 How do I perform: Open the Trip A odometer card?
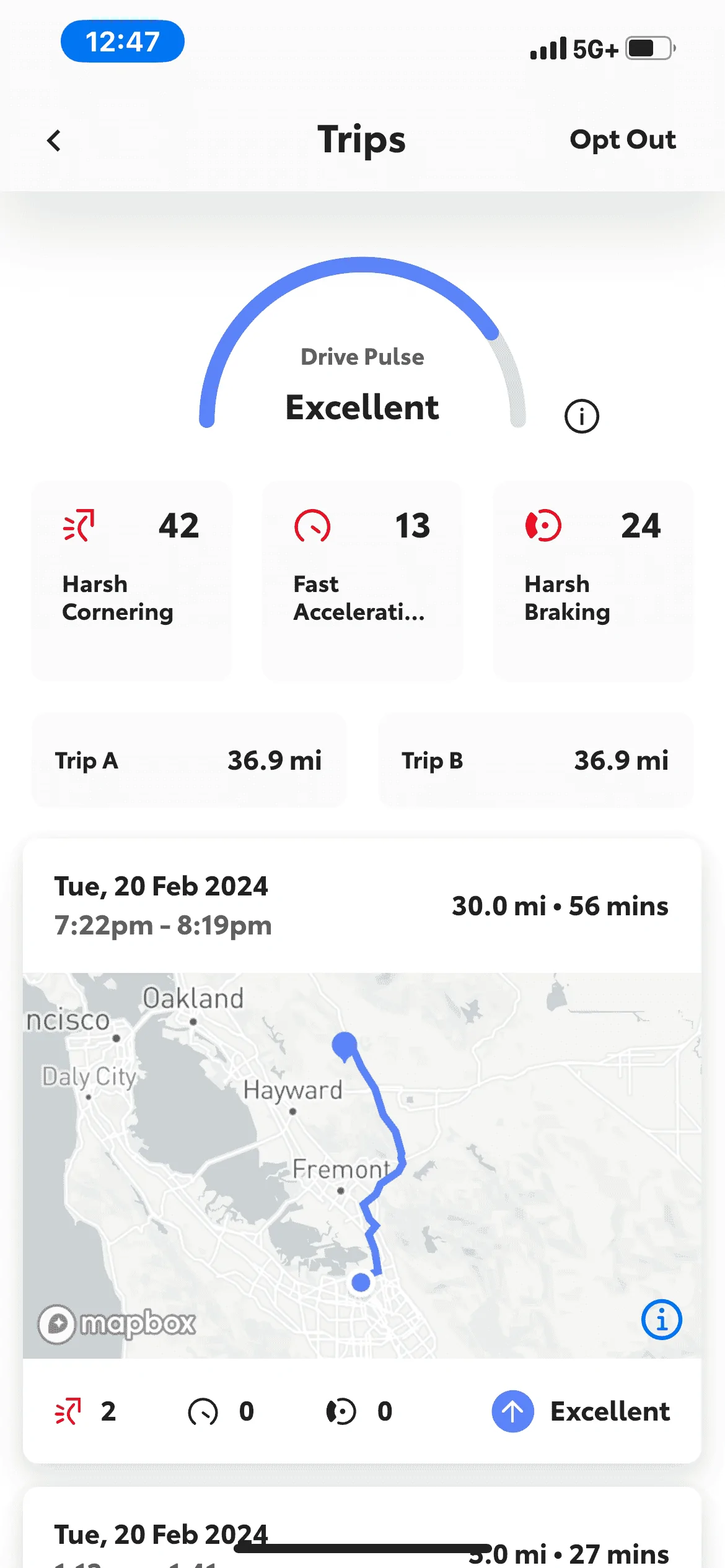point(188,760)
